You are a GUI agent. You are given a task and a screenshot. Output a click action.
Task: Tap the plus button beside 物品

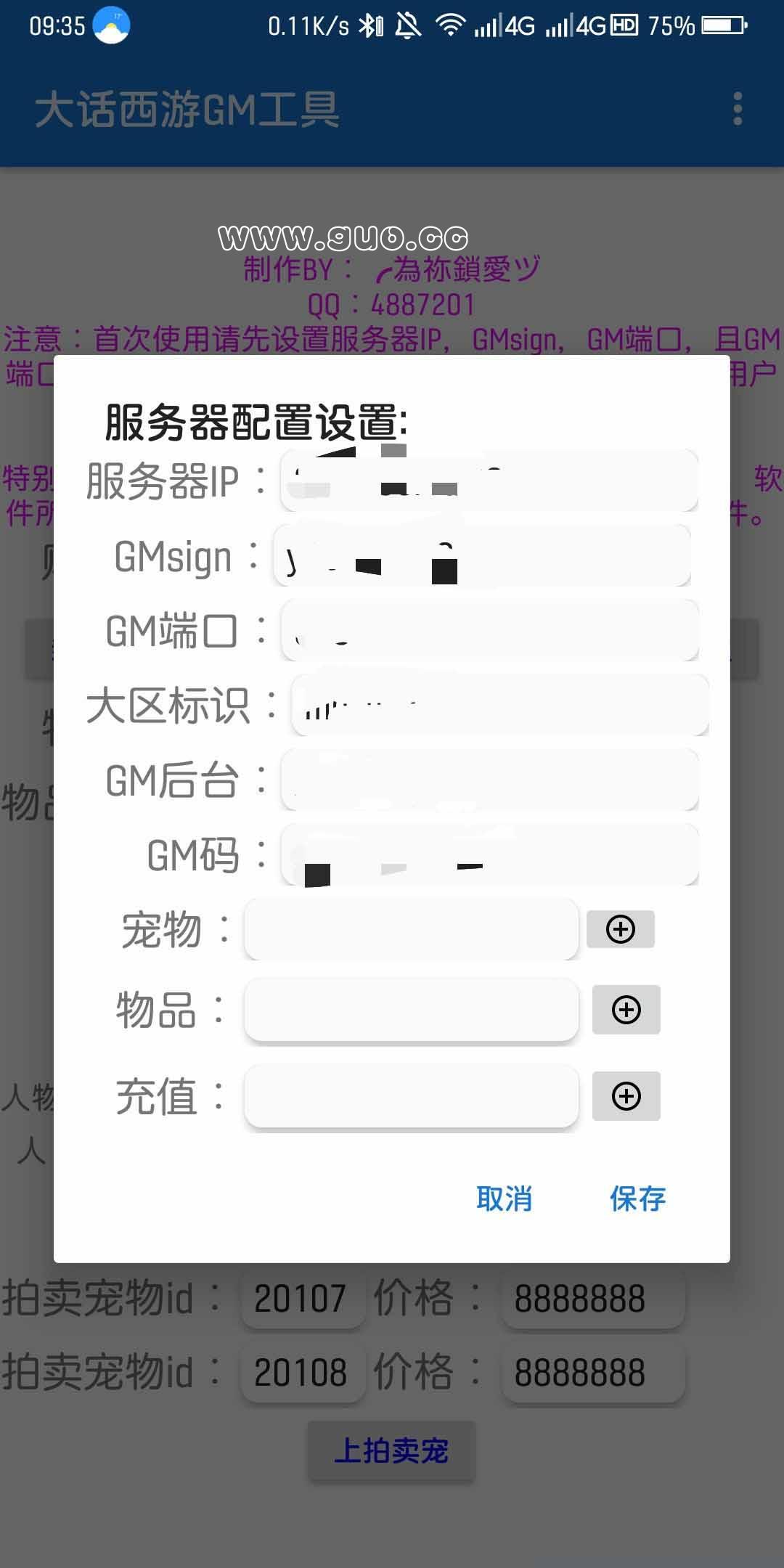[626, 1010]
